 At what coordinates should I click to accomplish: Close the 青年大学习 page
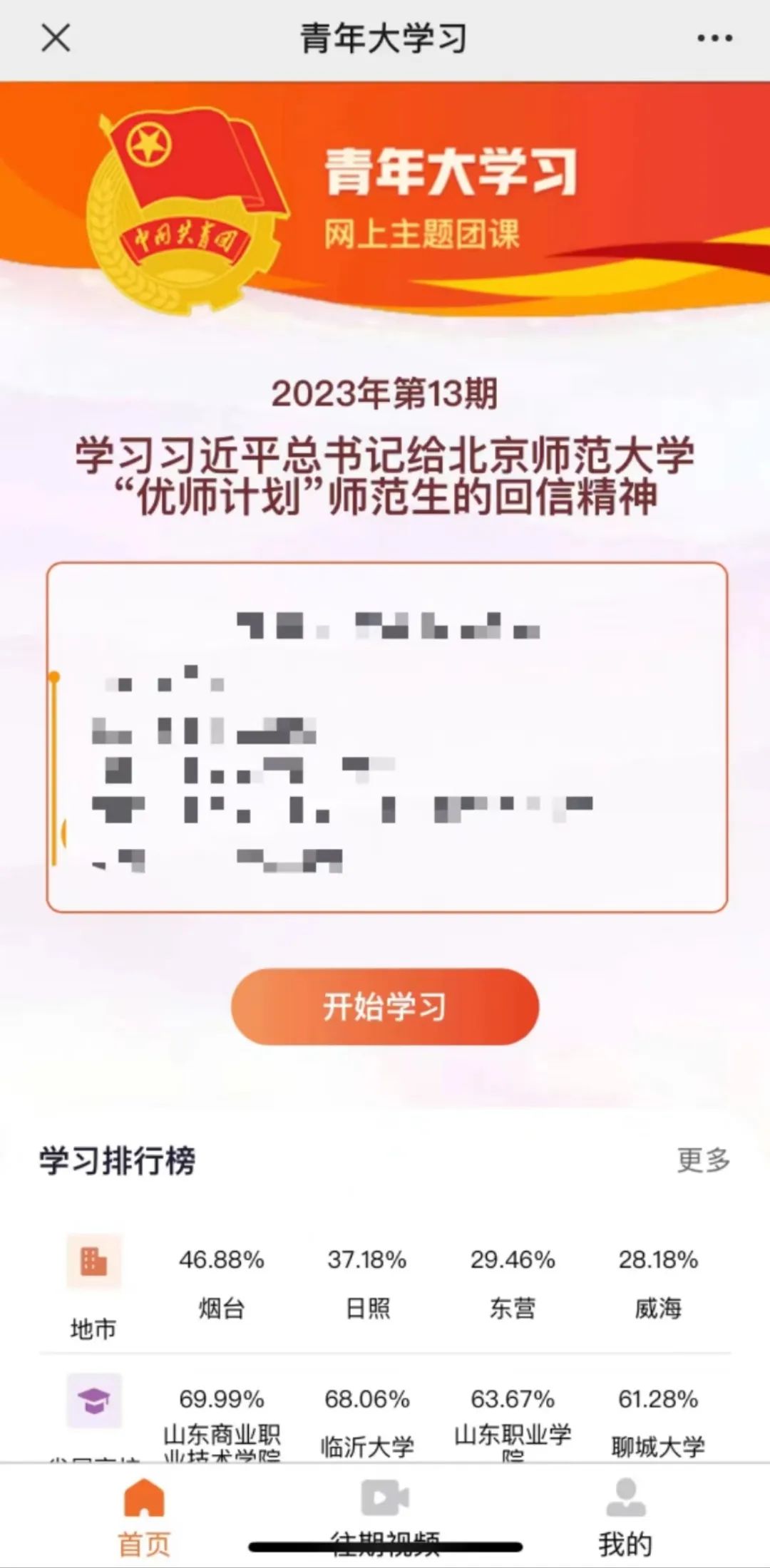[56, 38]
